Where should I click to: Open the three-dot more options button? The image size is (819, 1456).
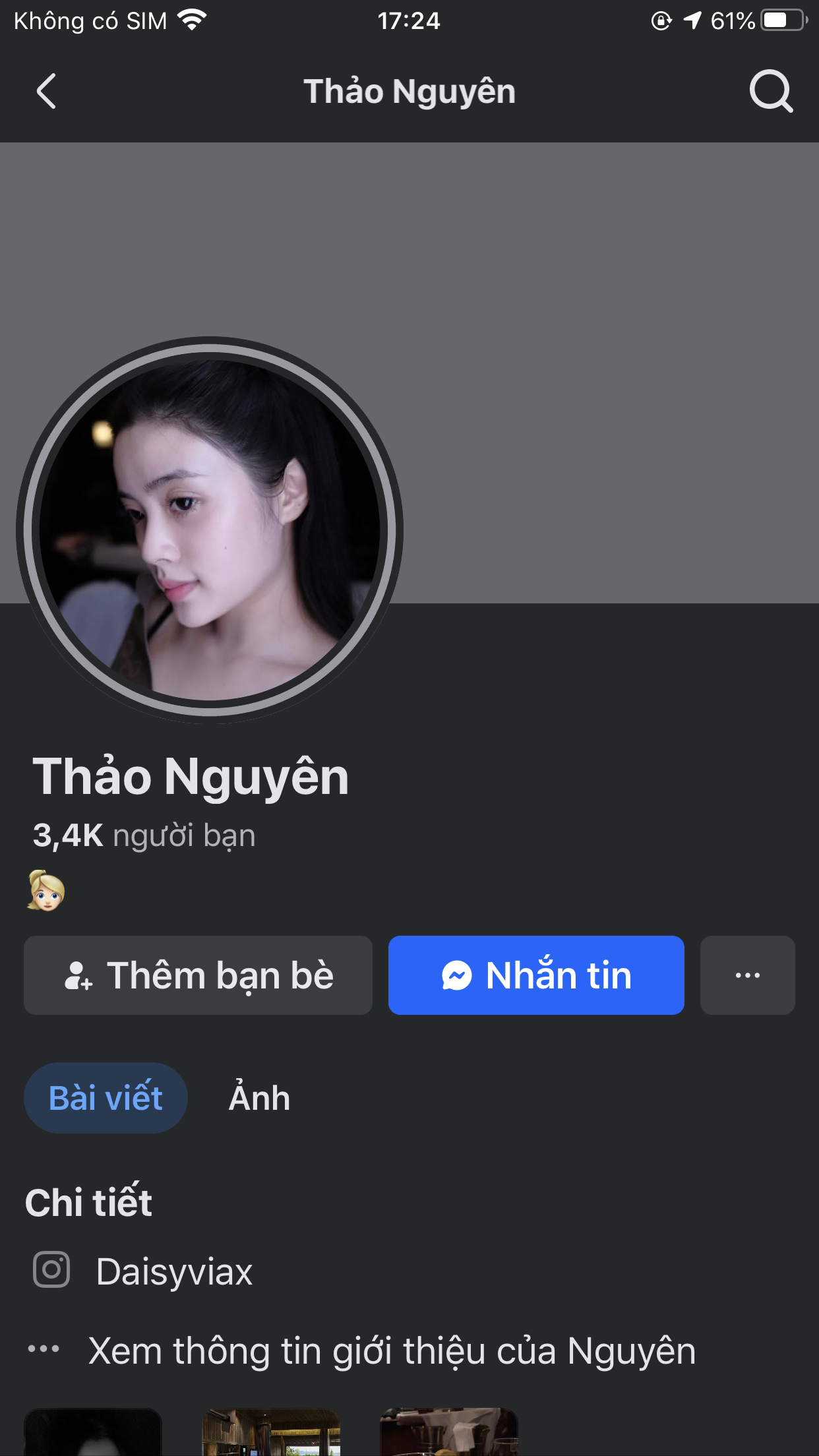pyautogui.click(x=747, y=975)
